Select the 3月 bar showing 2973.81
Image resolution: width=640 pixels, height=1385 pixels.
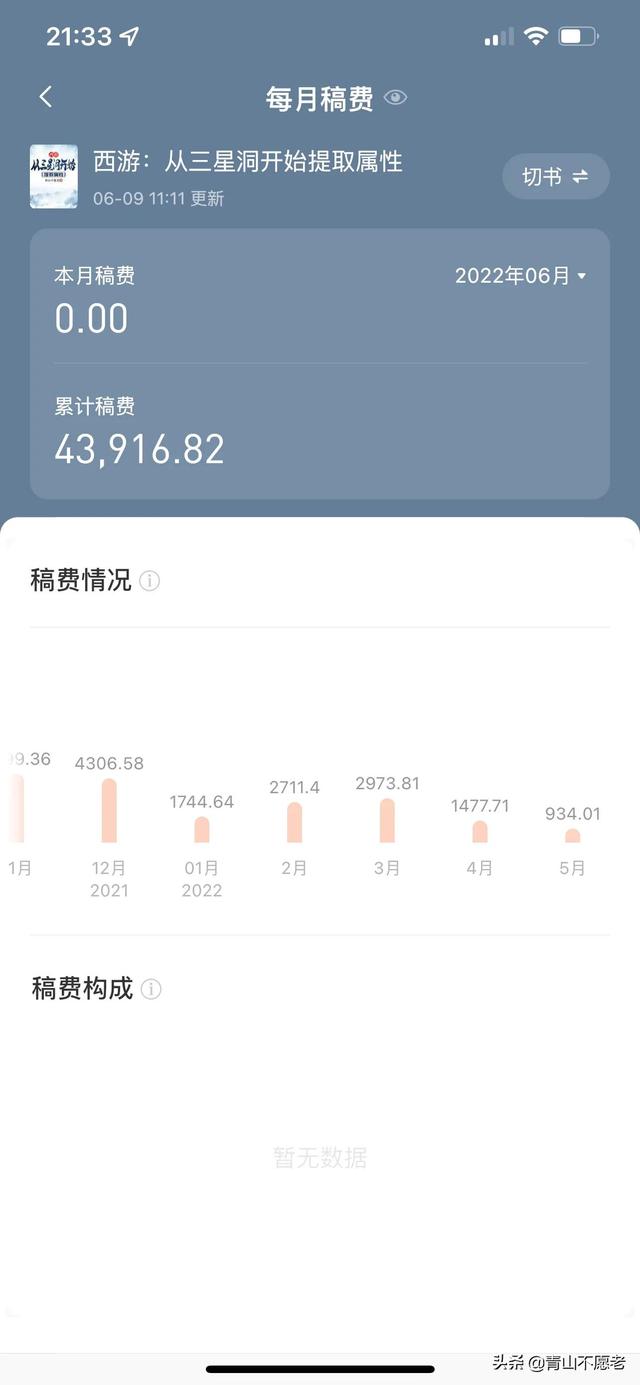tap(387, 820)
